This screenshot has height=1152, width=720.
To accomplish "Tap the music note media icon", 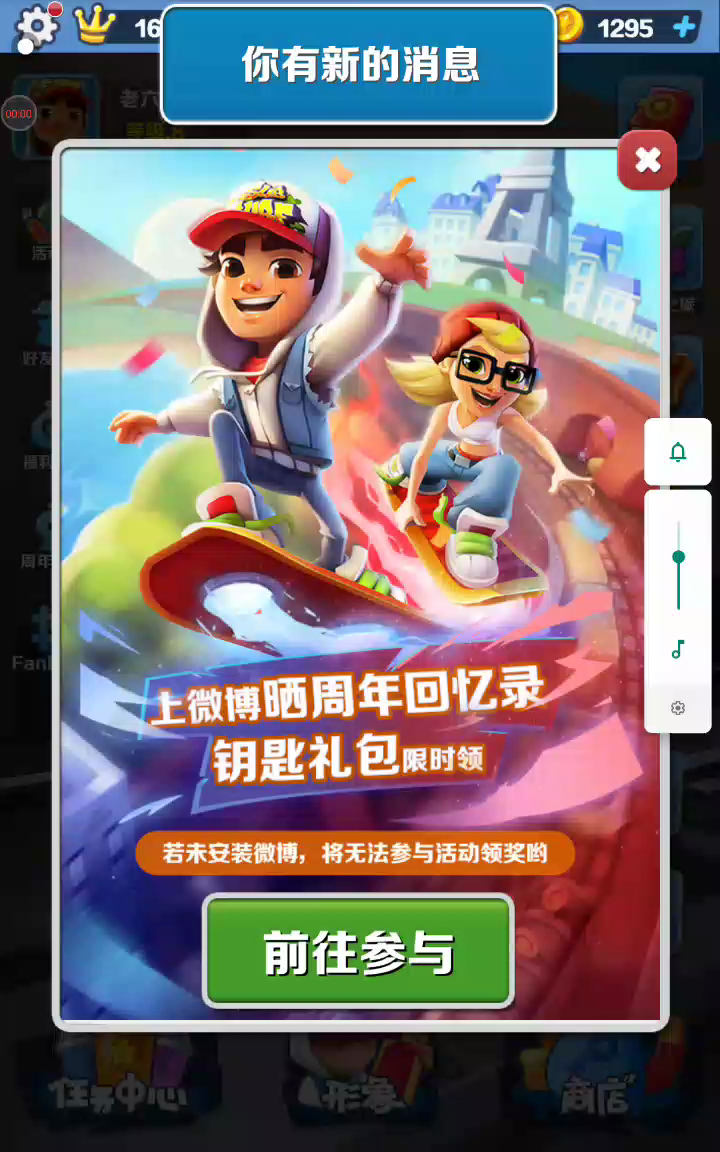I will pos(678,650).
